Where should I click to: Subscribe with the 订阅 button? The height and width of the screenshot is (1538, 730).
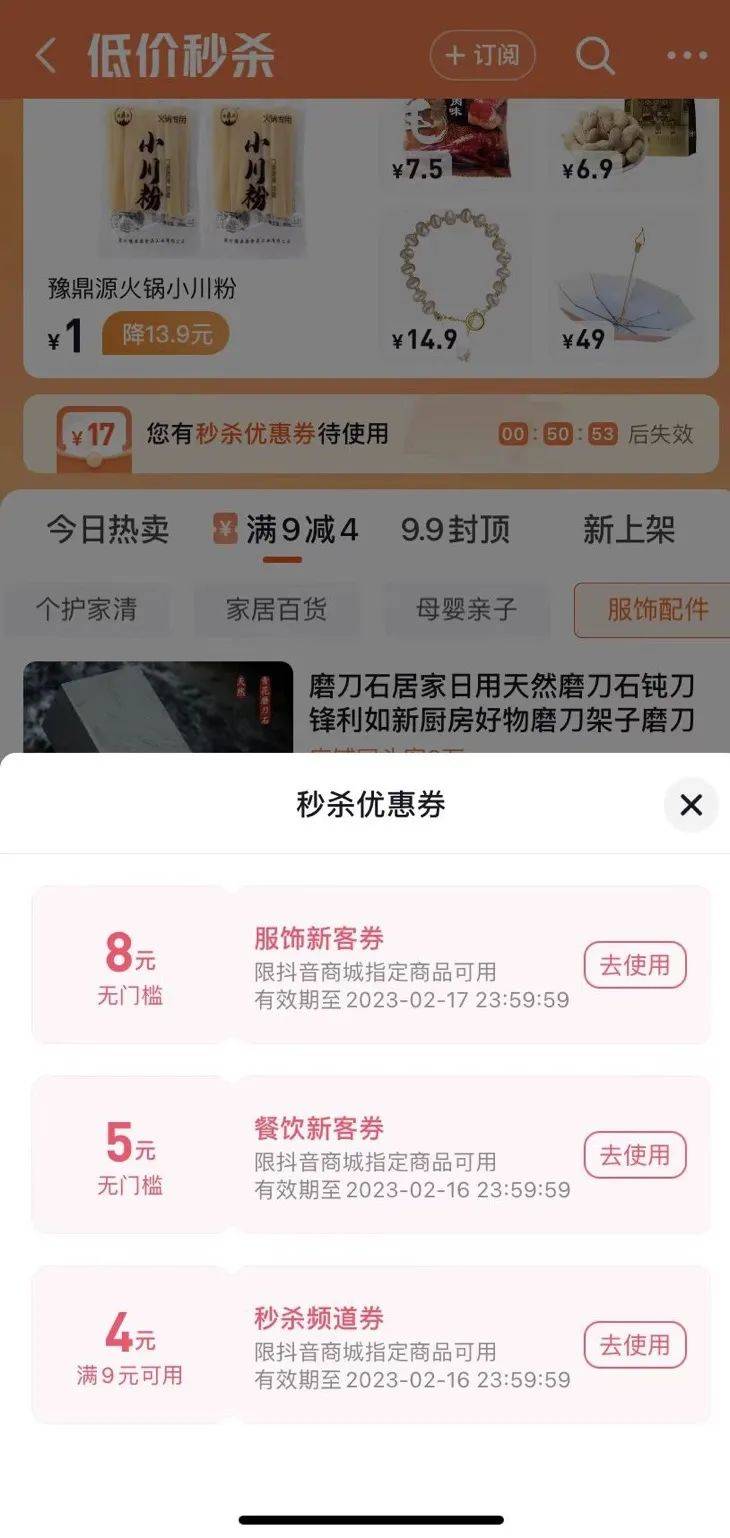482,55
